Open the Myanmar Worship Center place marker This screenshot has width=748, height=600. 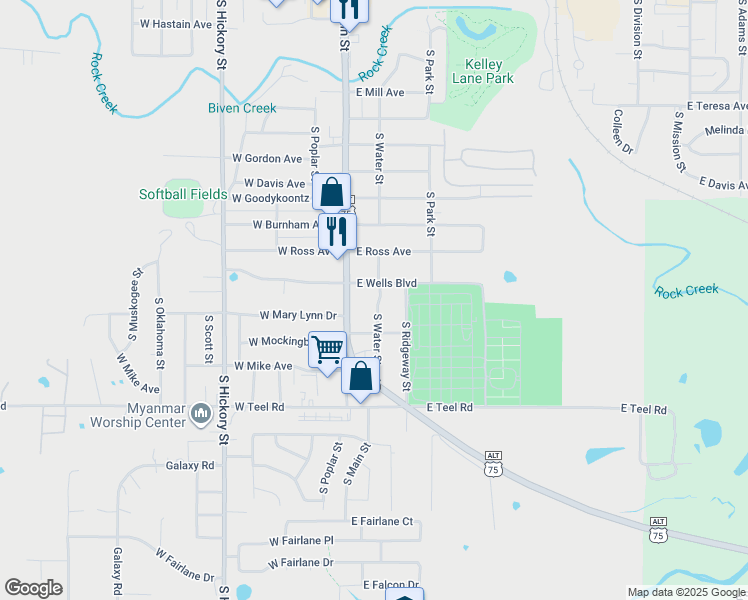(x=200, y=412)
